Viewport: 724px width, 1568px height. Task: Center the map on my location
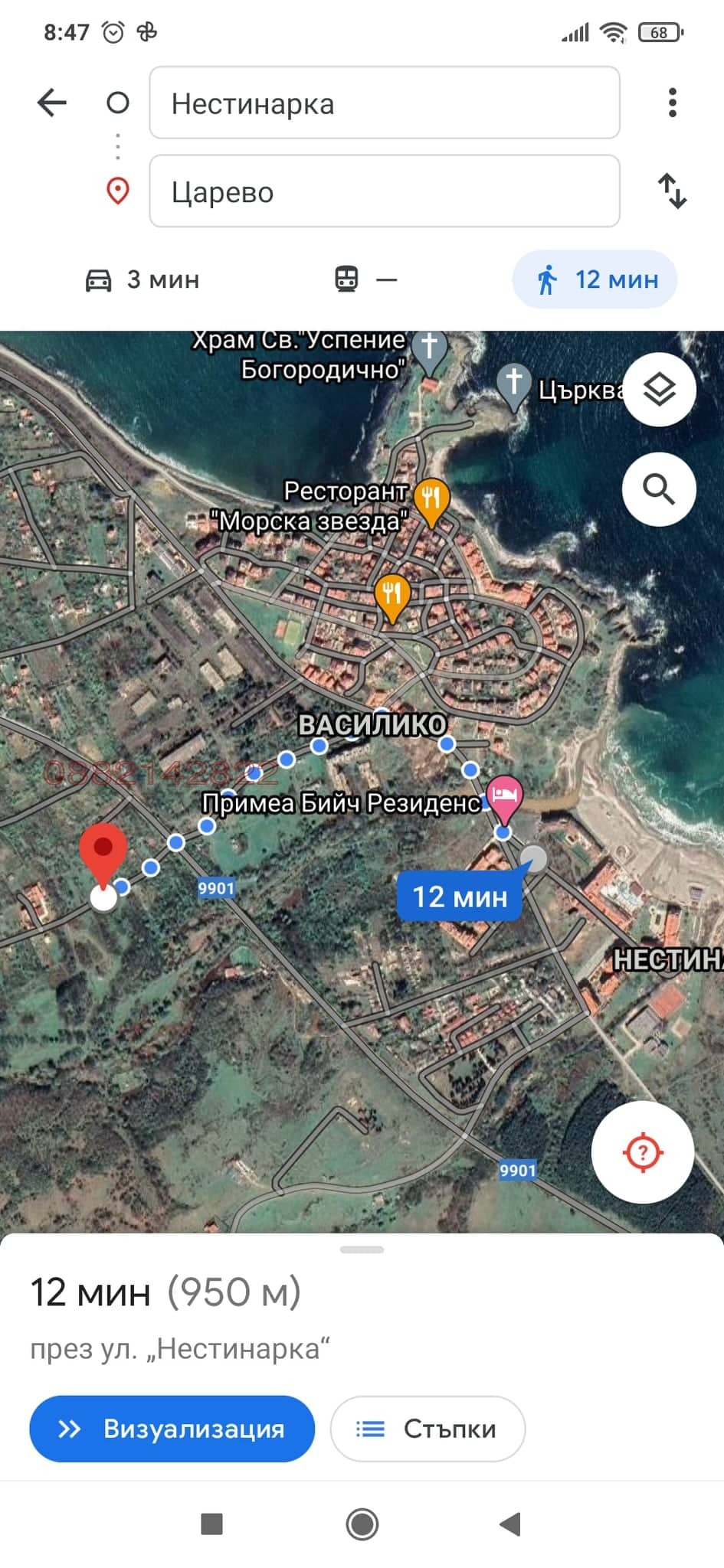click(642, 1151)
